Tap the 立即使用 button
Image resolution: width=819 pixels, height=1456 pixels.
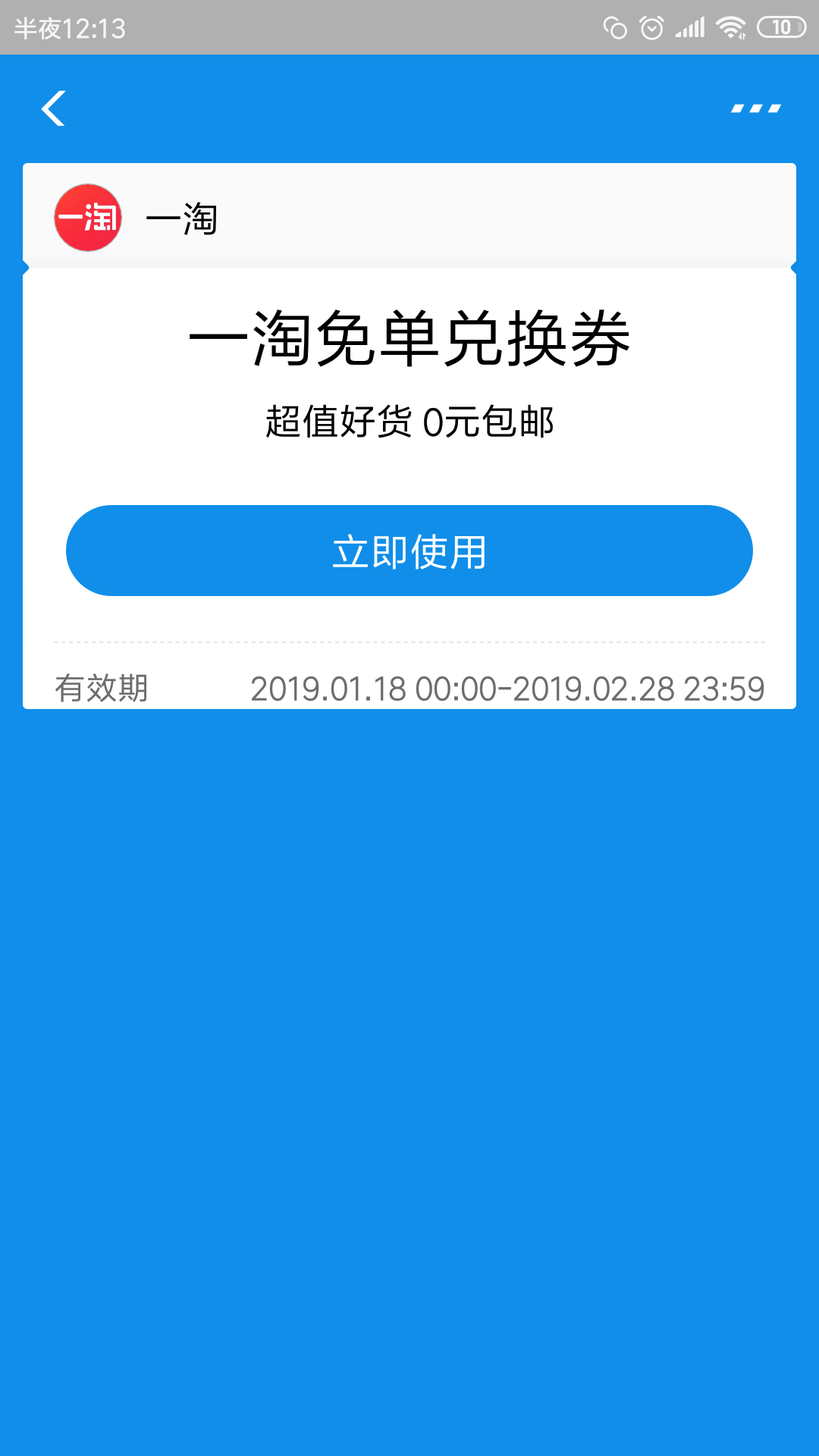click(409, 551)
